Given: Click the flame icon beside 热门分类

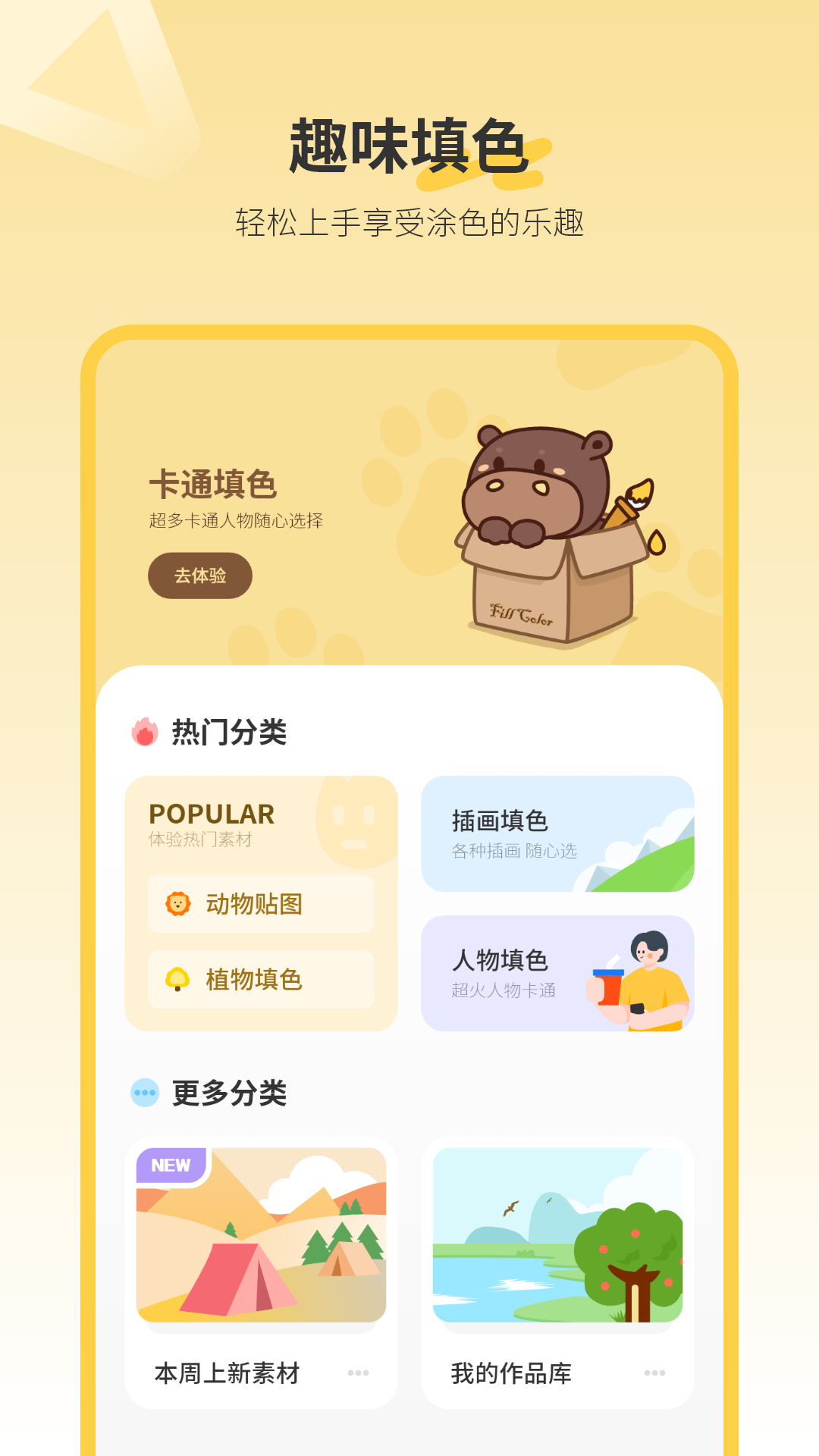Looking at the screenshot, I should point(144,730).
